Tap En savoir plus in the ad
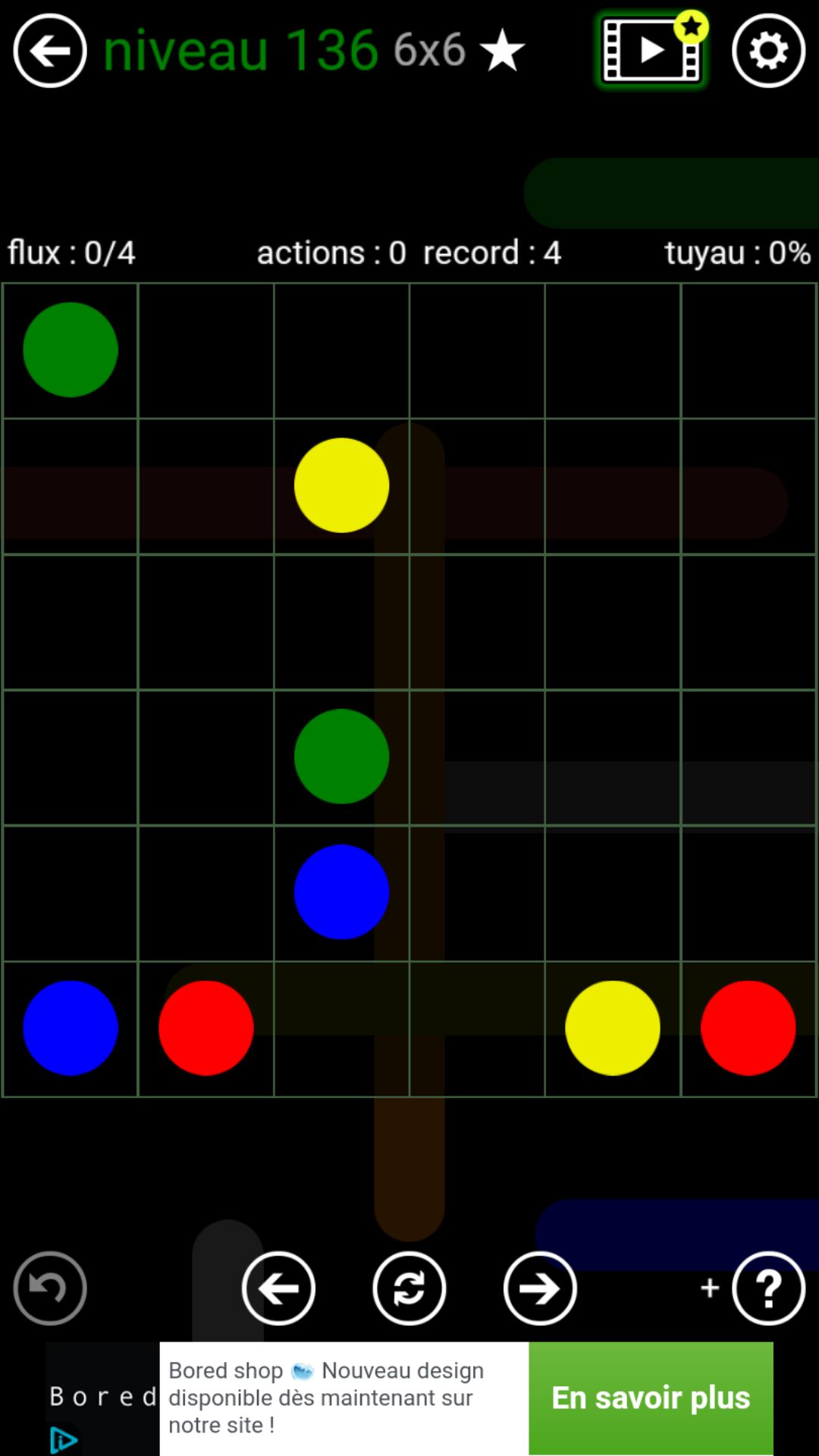 click(650, 1398)
